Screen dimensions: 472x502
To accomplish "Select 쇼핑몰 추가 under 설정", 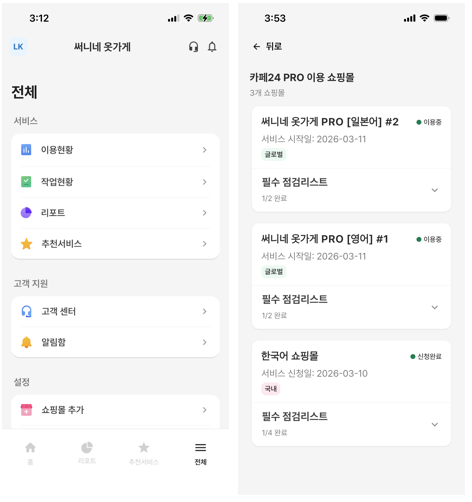I will (115, 410).
